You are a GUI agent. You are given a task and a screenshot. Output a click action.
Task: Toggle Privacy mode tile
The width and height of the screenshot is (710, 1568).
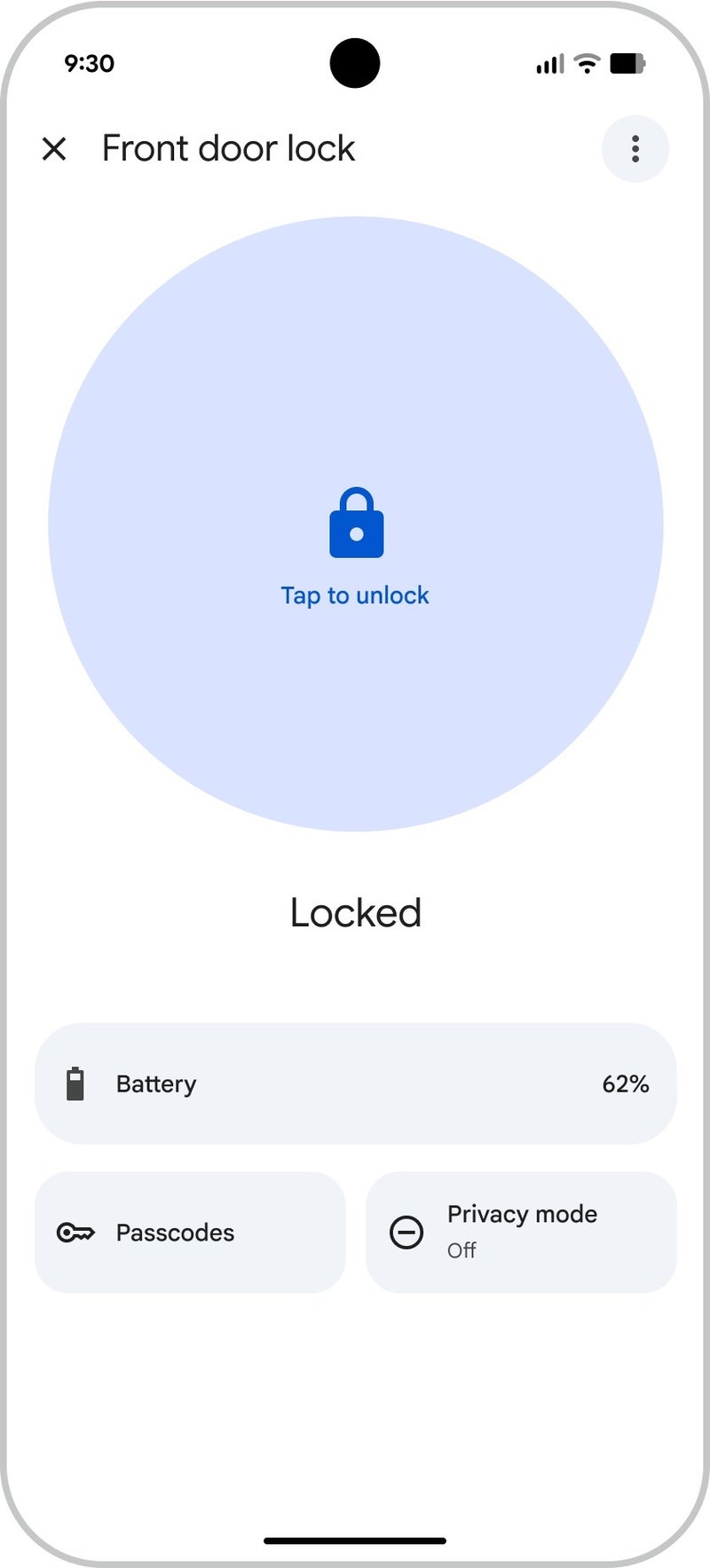521,1232
